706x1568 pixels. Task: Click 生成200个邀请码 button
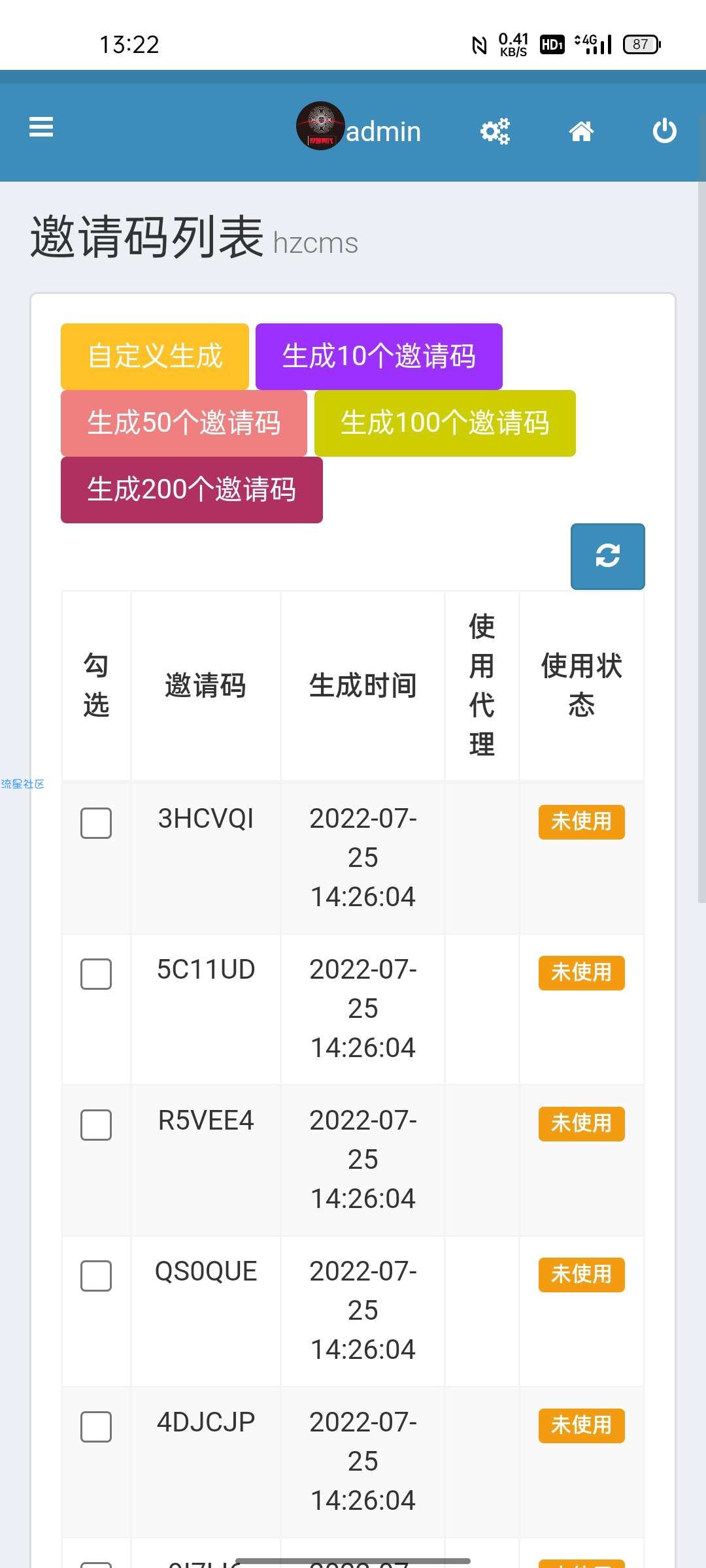(x=191, y=490)
